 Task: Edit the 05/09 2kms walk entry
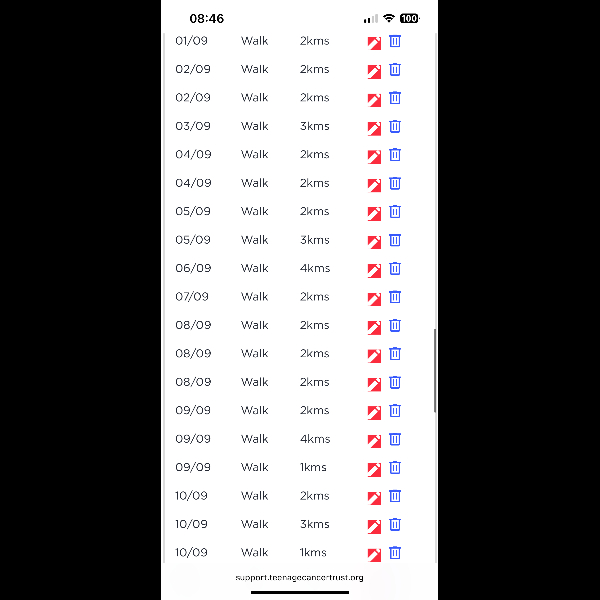[374, 213]
